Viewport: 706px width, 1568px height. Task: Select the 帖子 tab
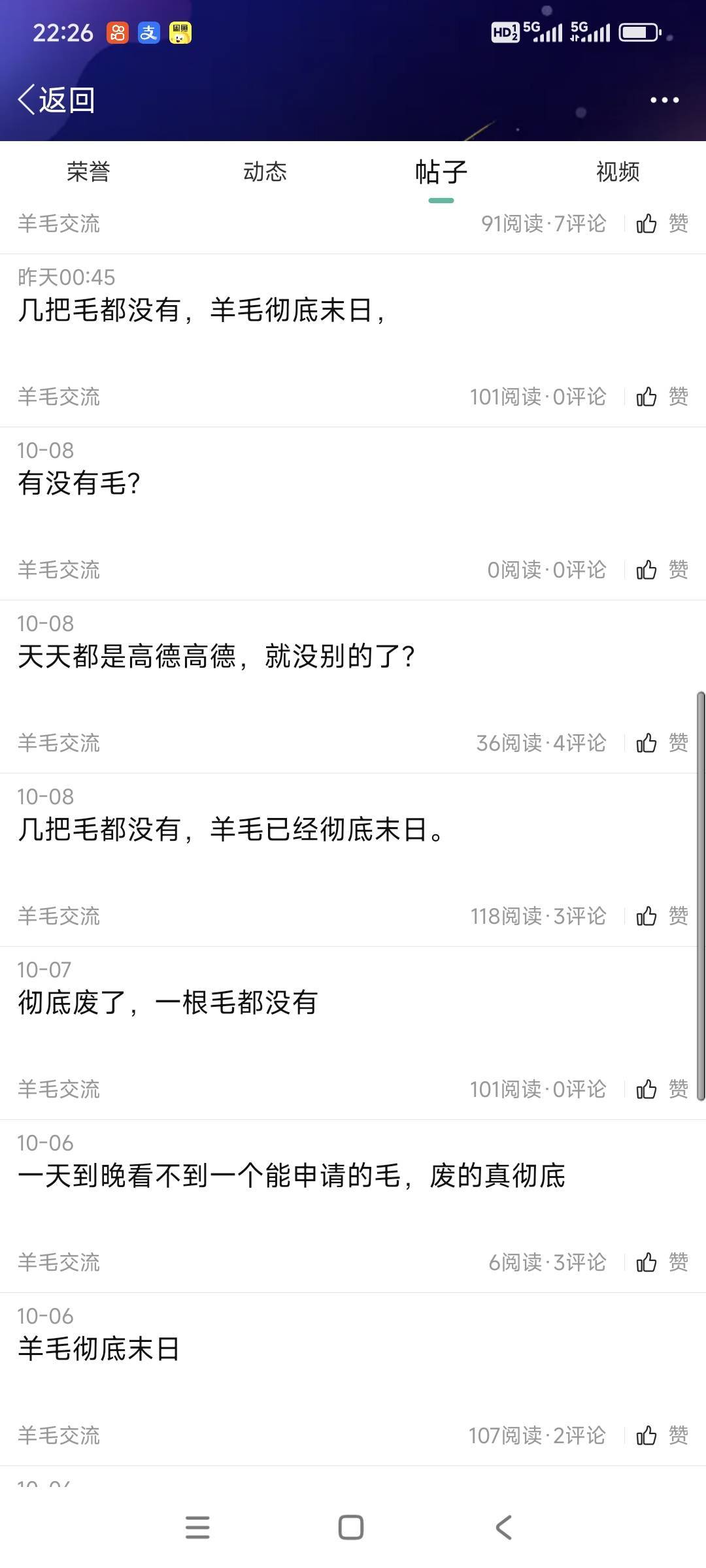point(441,172)
